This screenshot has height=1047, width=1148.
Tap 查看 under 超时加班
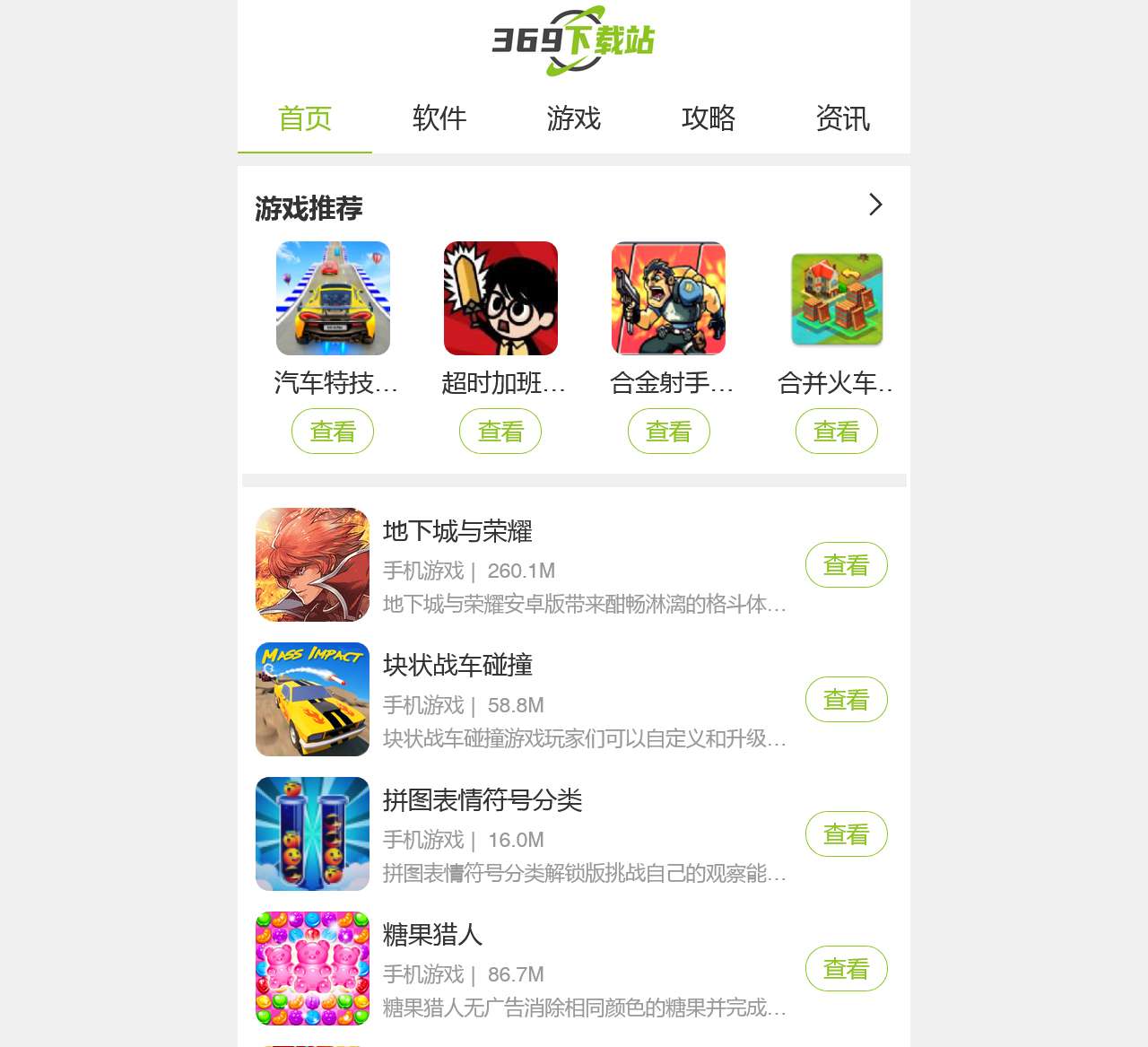[x=500, y=432]
